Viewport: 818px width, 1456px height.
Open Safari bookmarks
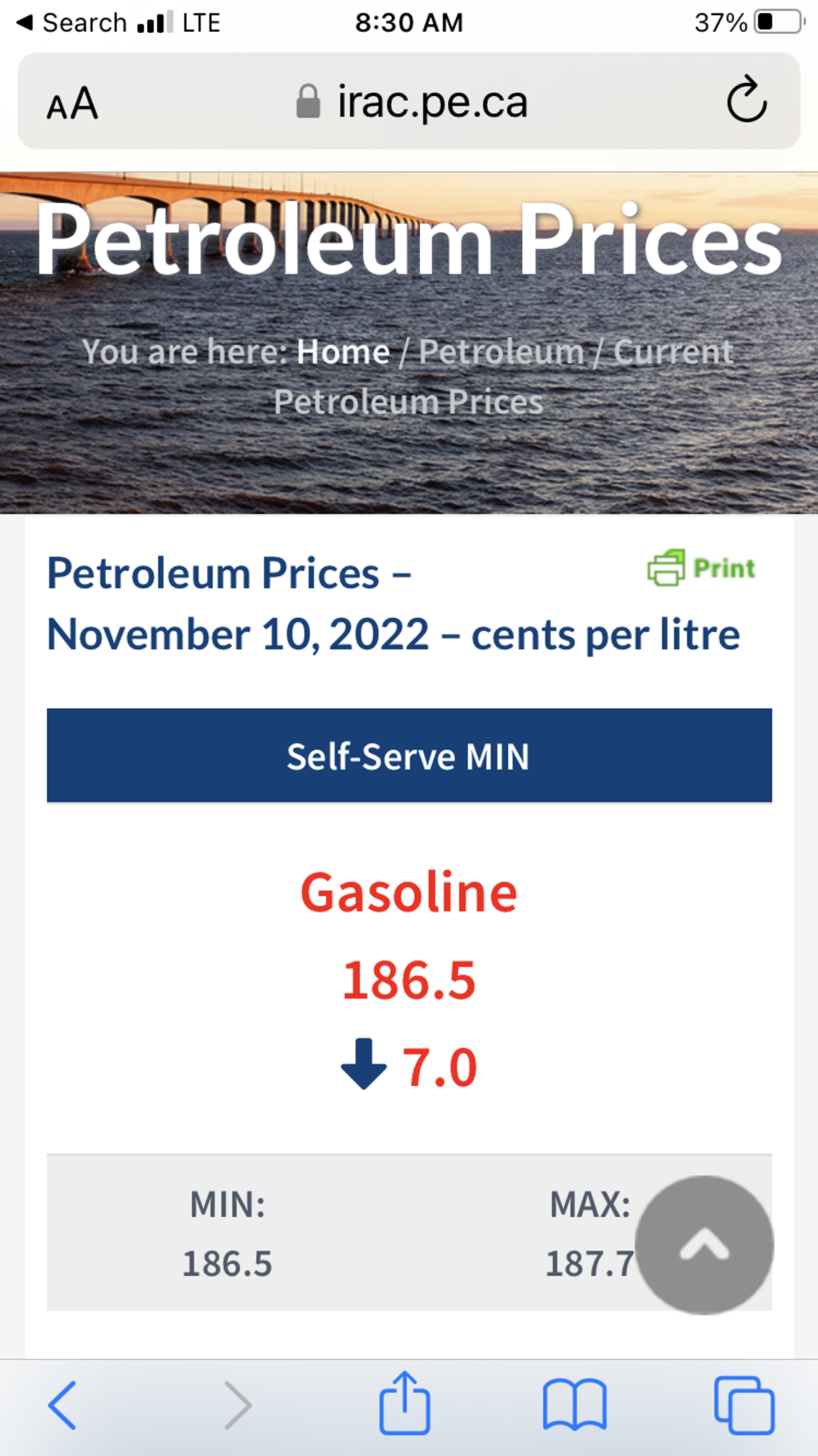click(x=575, y=1405)
